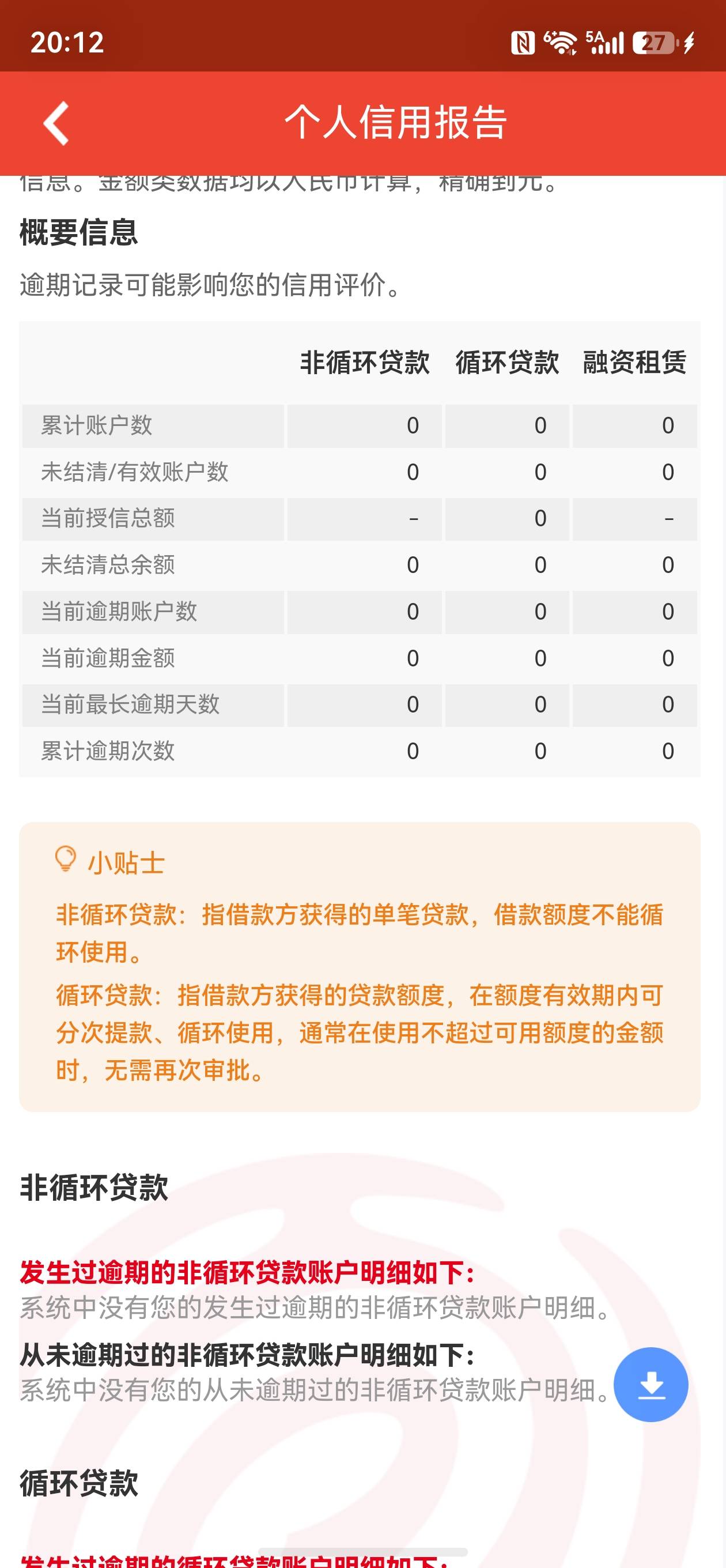
Task: Go back from the credit report page
Action: tap(56, 123)
